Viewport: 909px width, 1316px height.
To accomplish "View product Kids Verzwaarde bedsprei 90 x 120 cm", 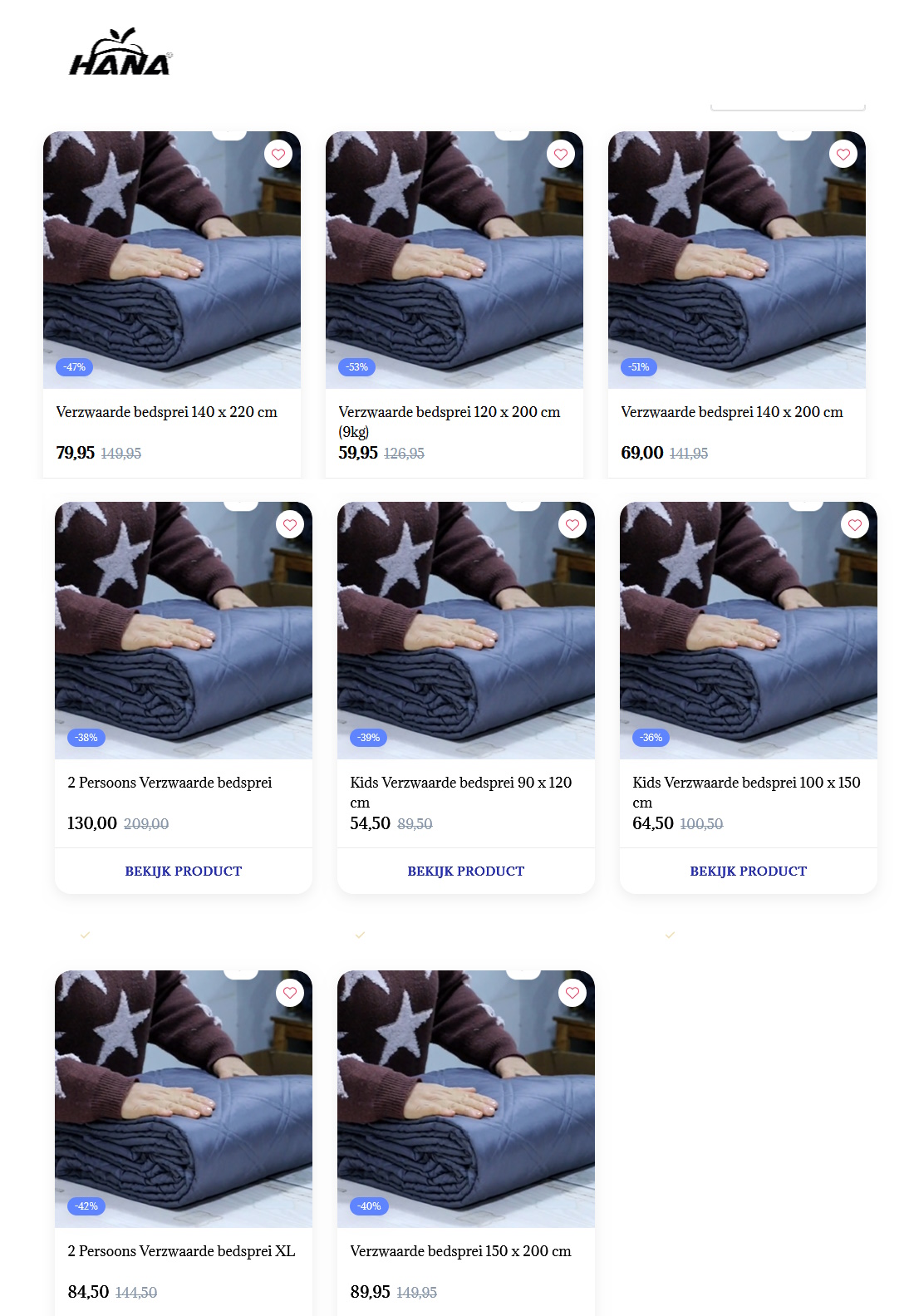I will click(x=466, y=871).
